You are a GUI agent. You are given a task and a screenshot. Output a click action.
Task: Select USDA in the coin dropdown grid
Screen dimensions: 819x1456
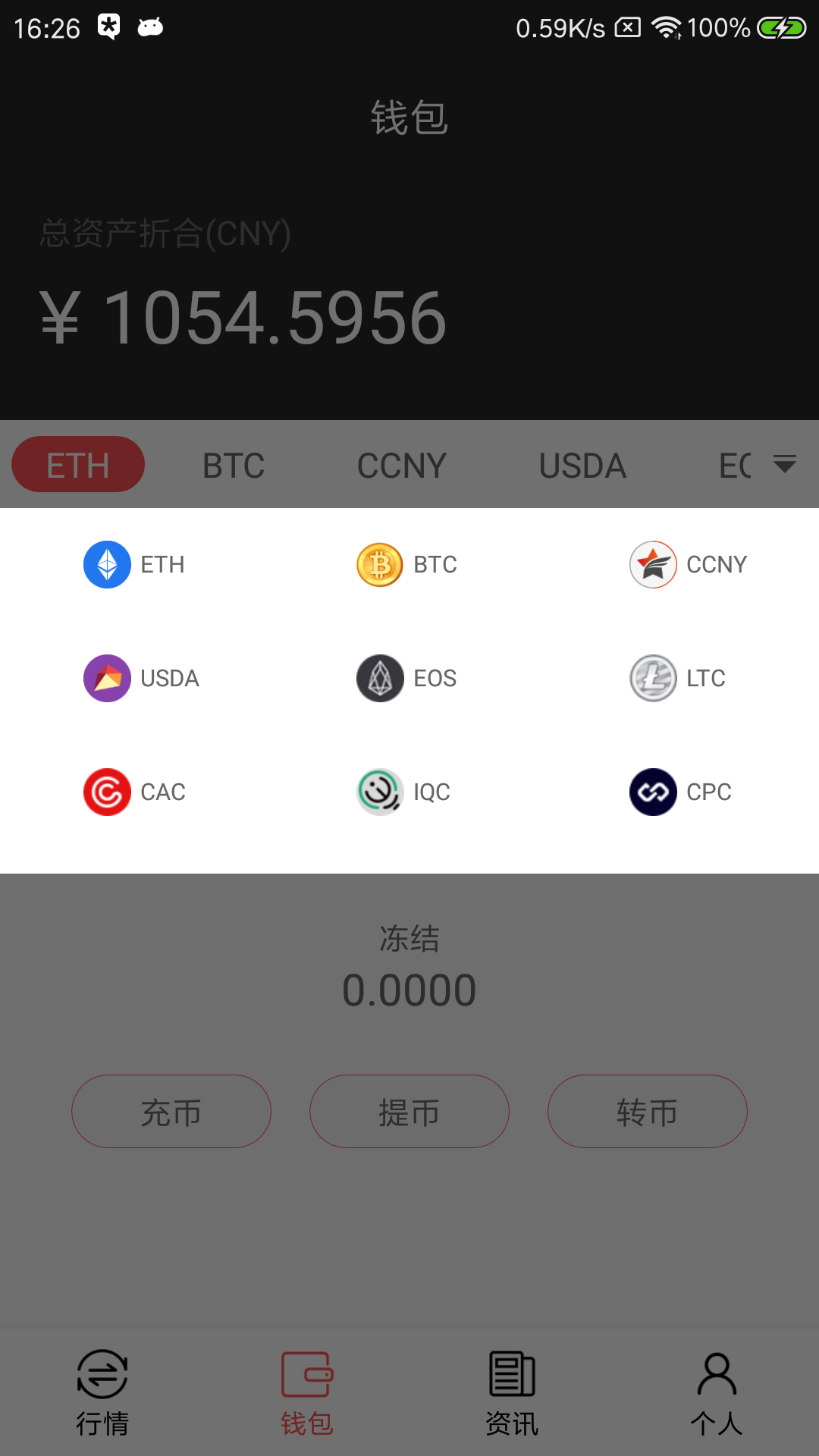142,678
